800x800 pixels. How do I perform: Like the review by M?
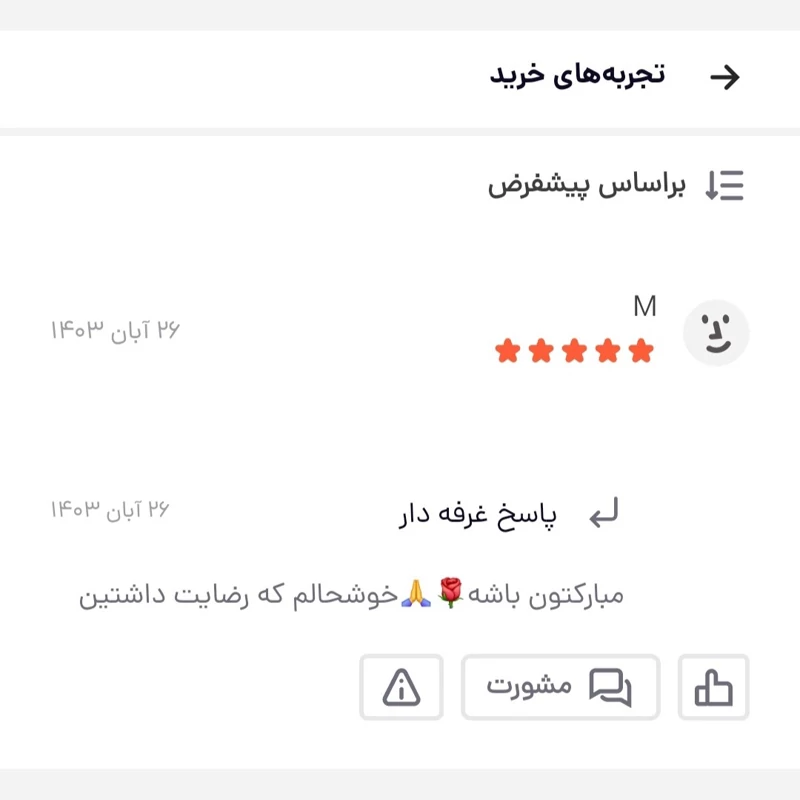(713, 688)
